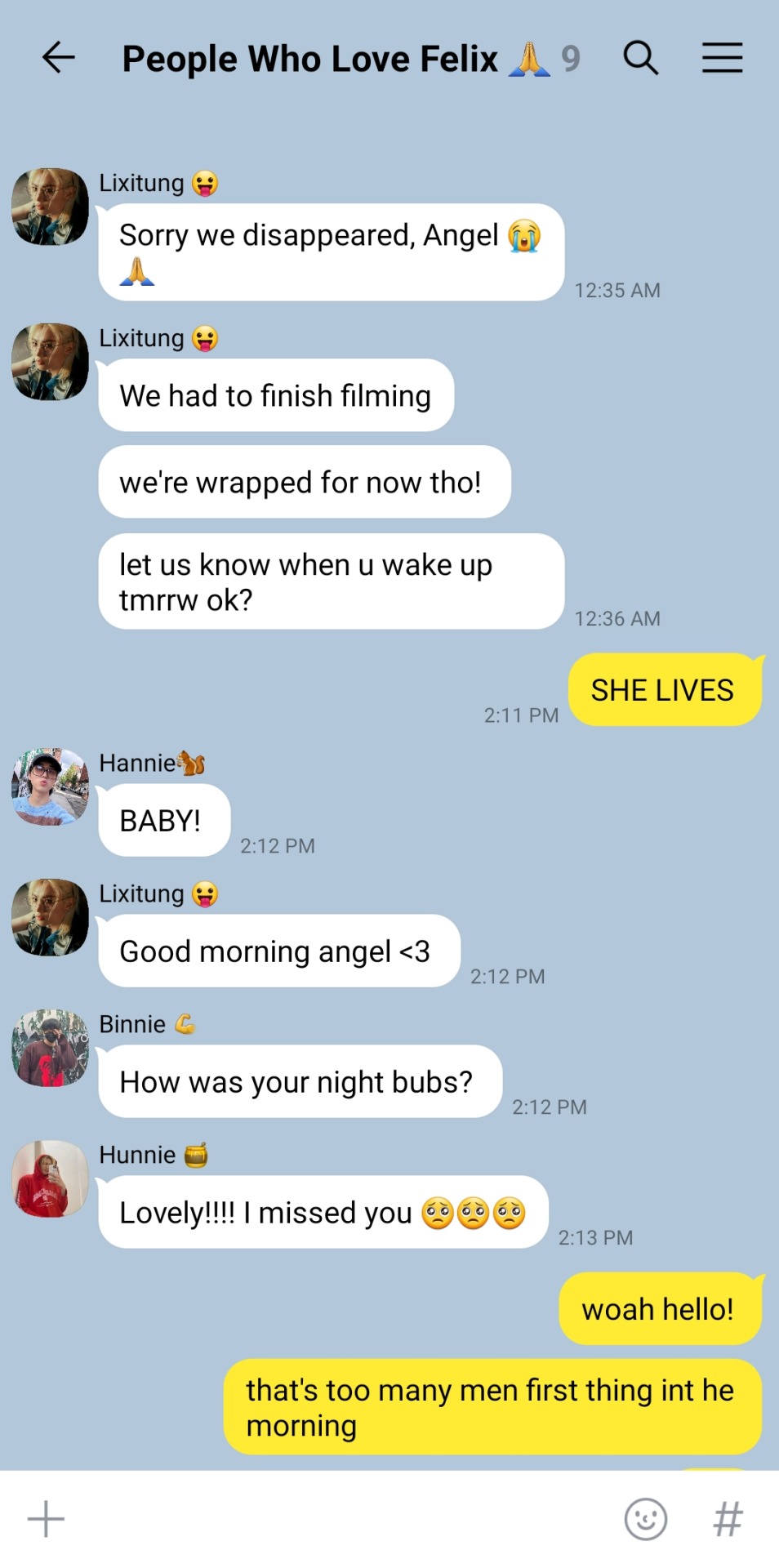View Binnie's profile picture

click(x=50, y=1048)
